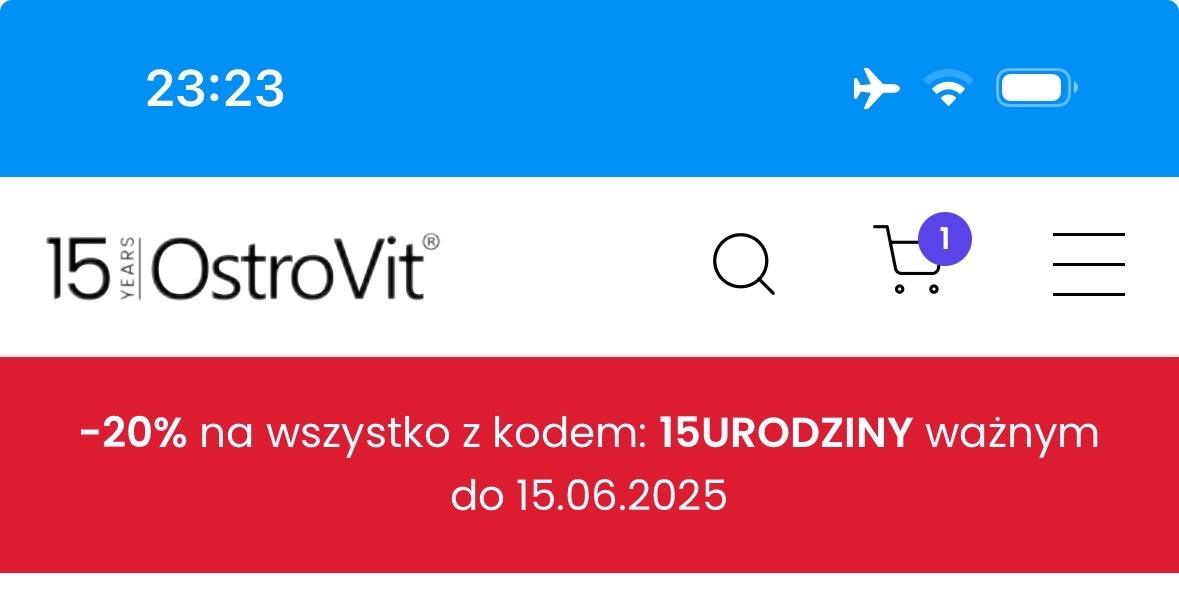Open the 15URODZINY -20% promo banner
This screenshot has height=607, width=1179.
coord(589,464)
